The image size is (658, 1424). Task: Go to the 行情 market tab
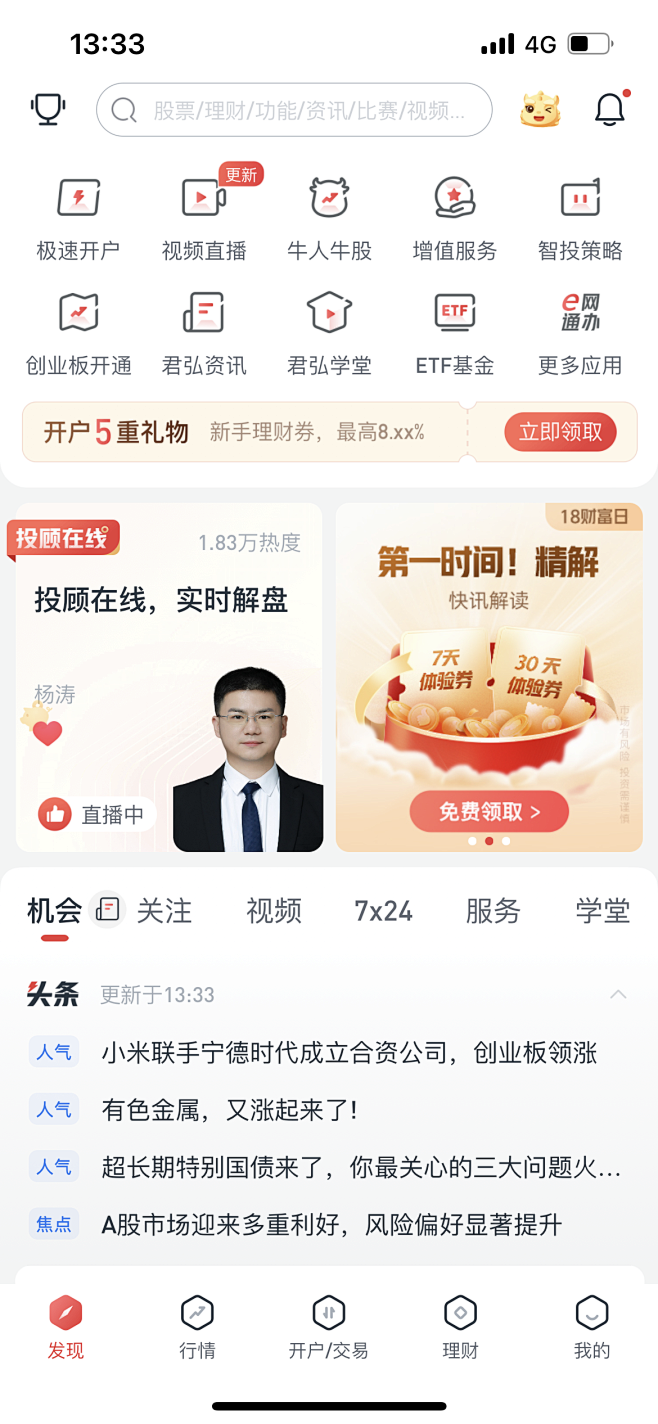pyautogui.click(x=197, y=1327)
